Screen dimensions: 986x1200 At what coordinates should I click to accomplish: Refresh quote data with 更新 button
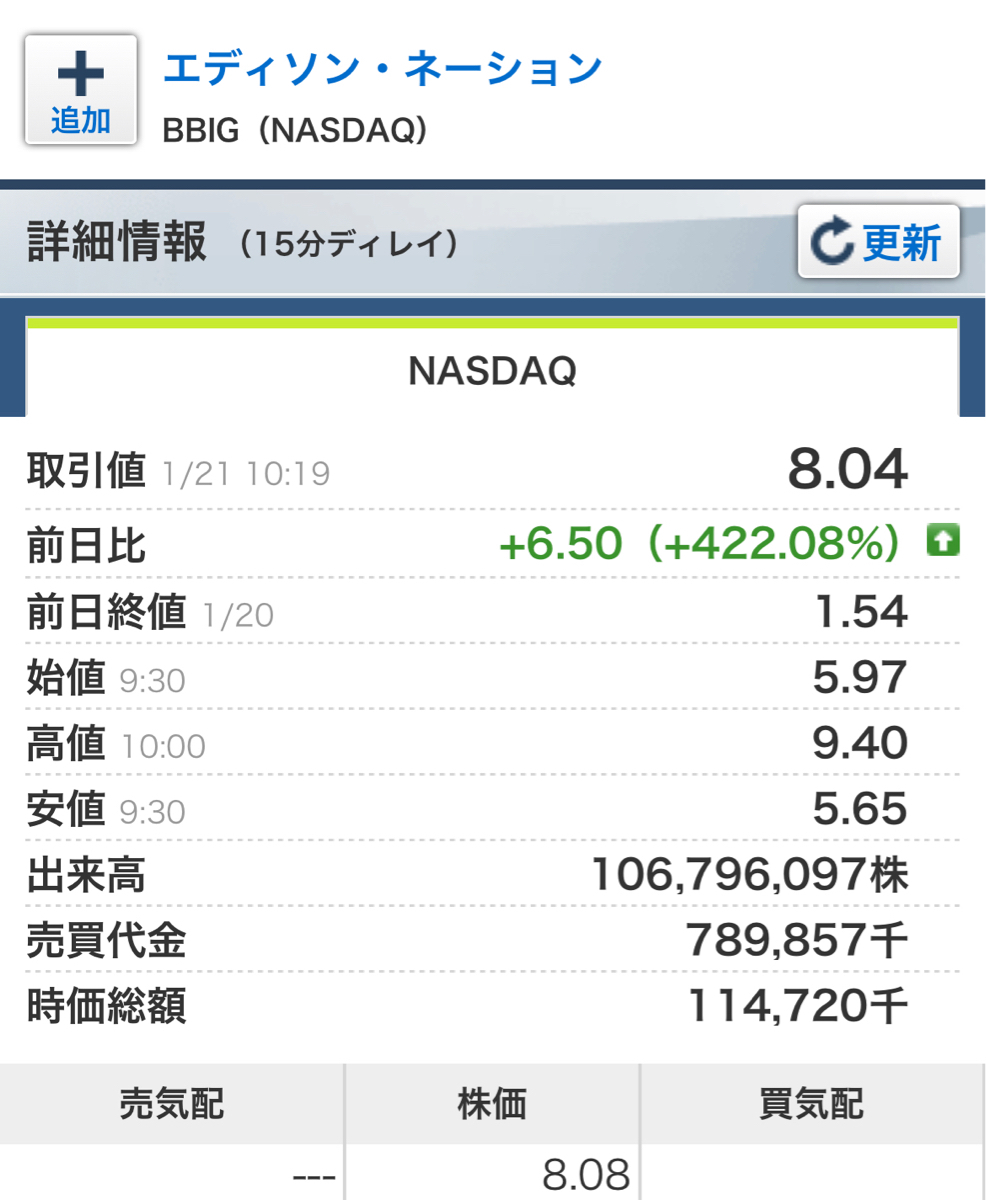[878, 242]
